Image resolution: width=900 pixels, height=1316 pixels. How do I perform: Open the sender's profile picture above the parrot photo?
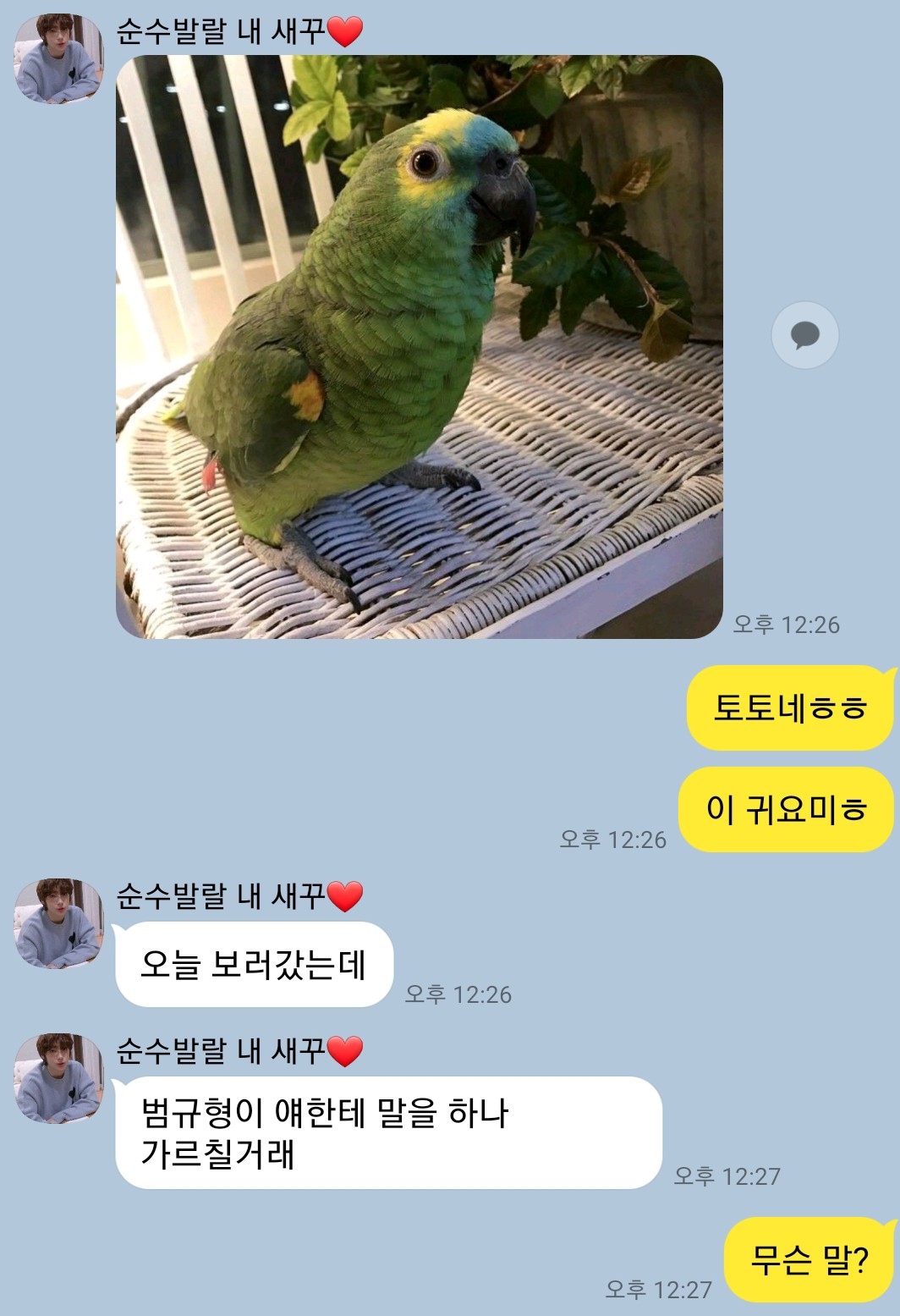(58, 59)
